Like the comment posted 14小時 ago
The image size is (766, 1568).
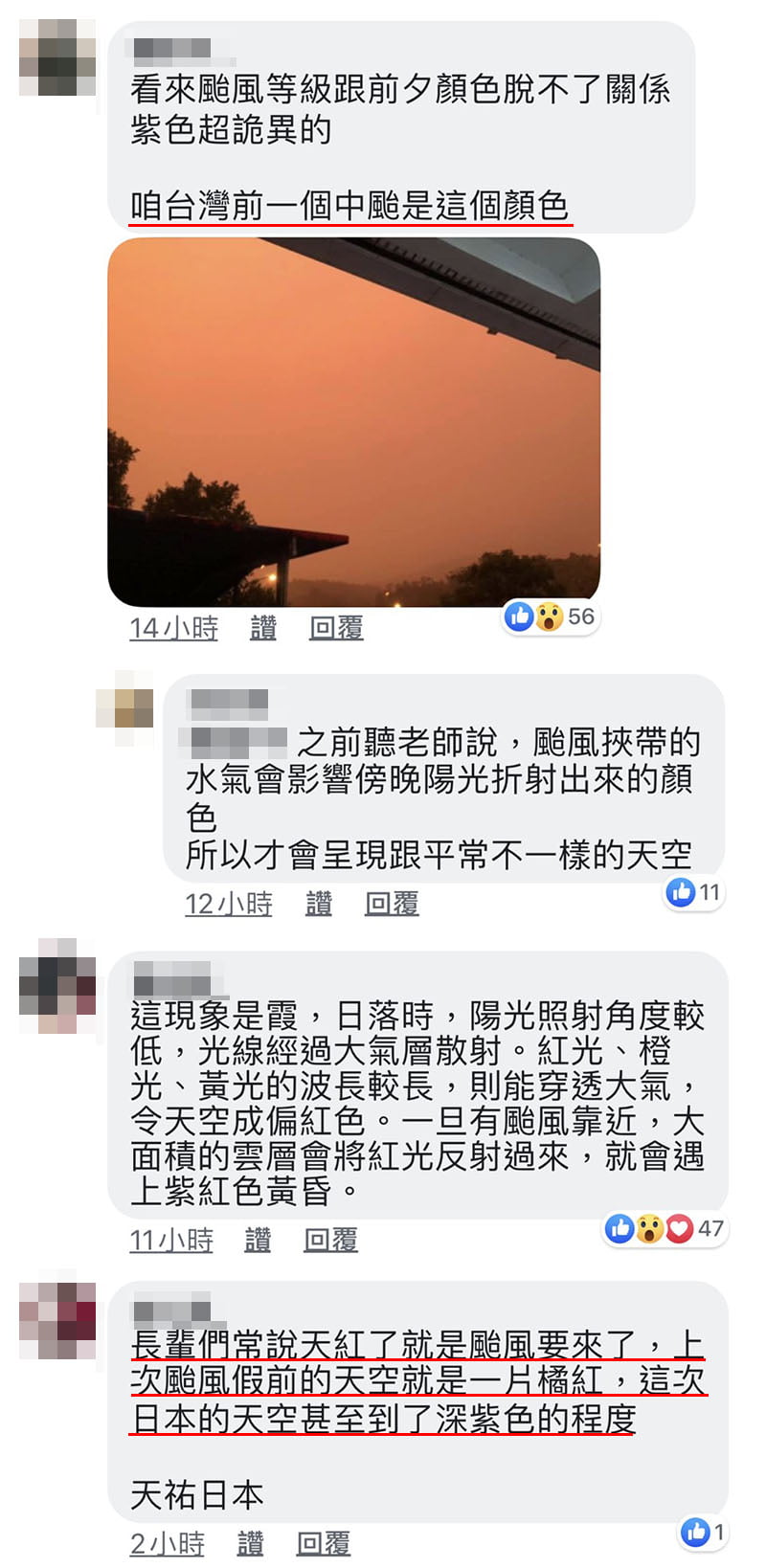[263, 628]
